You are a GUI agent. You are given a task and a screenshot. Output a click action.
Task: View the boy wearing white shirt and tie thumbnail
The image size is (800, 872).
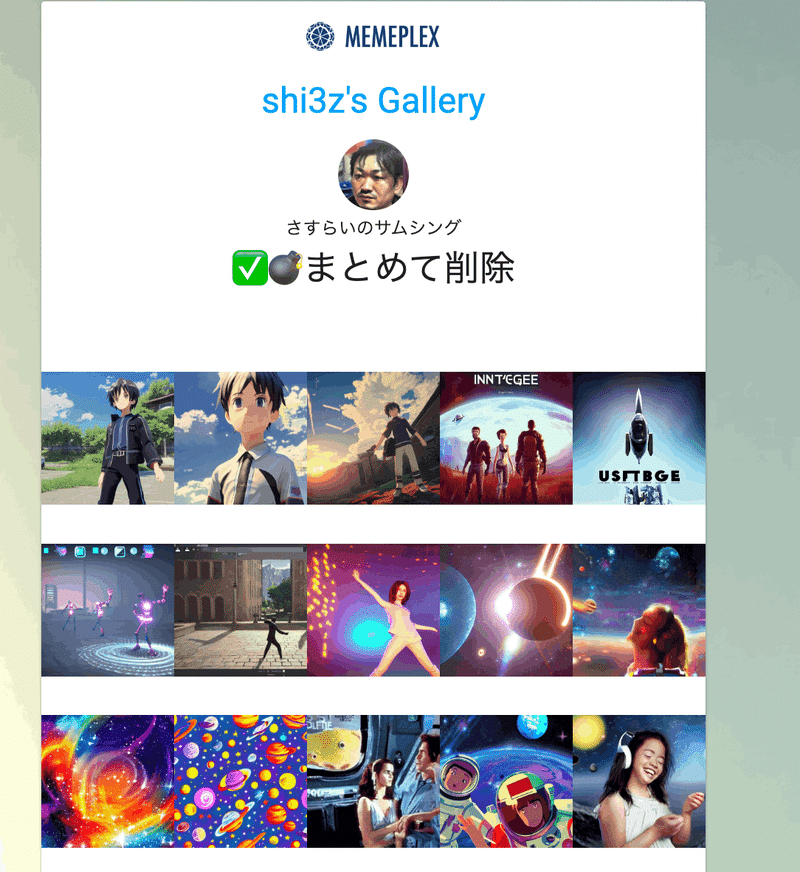[x=239, y=438]
